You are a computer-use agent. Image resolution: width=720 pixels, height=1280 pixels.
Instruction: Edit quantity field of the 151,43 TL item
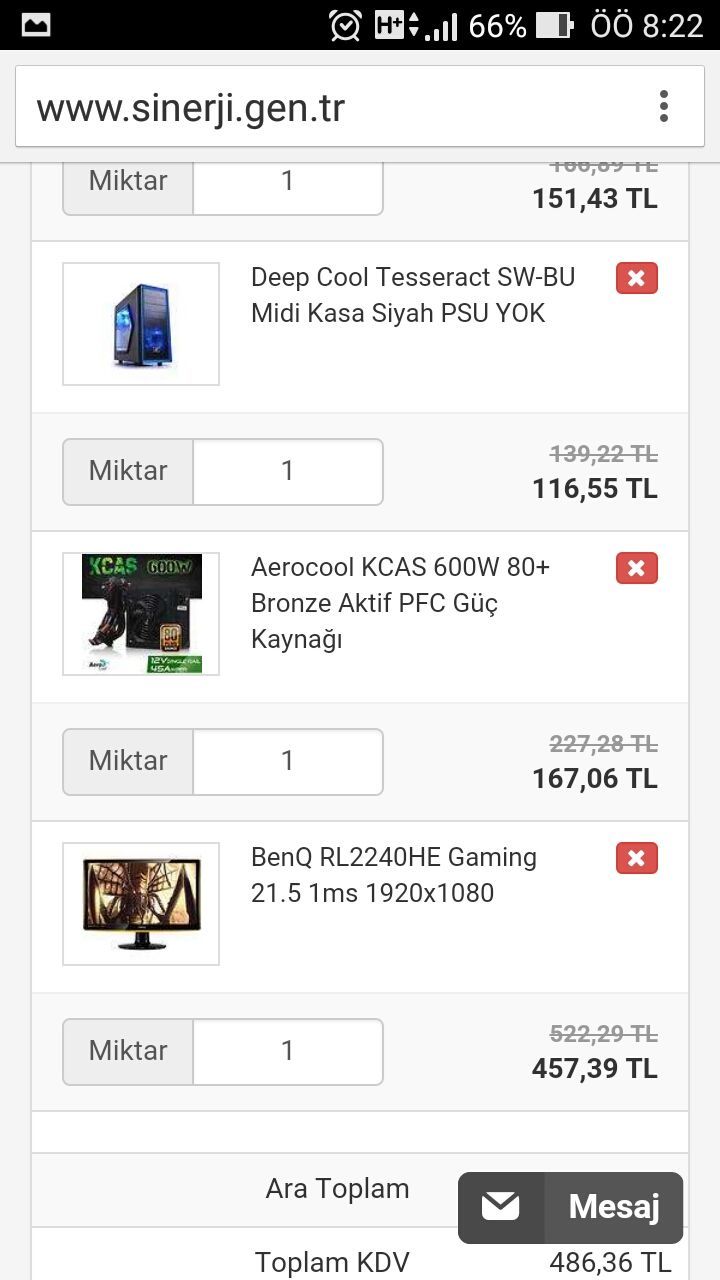[x=287, y=181]
